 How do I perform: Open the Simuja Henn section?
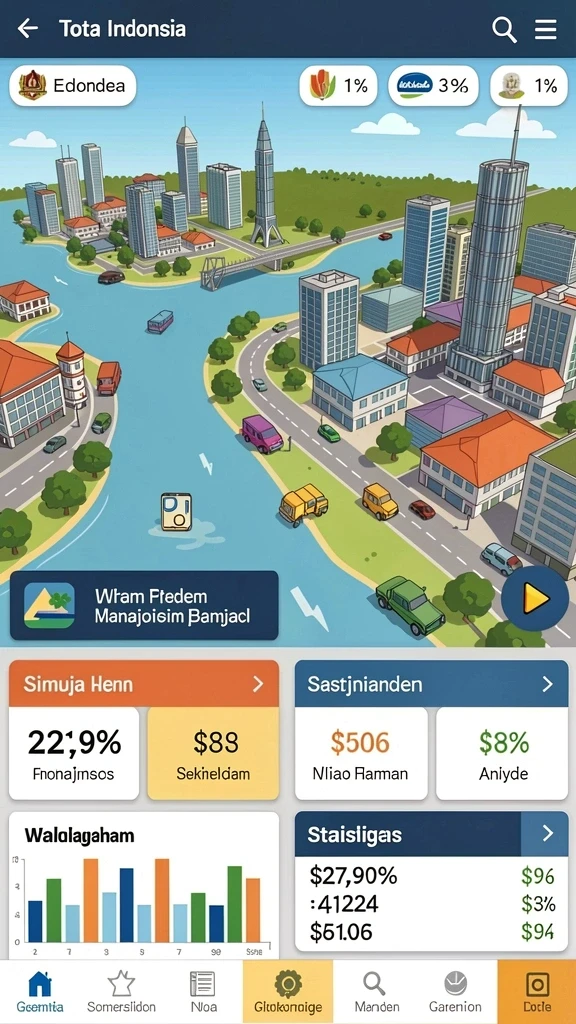pos(144,684)
